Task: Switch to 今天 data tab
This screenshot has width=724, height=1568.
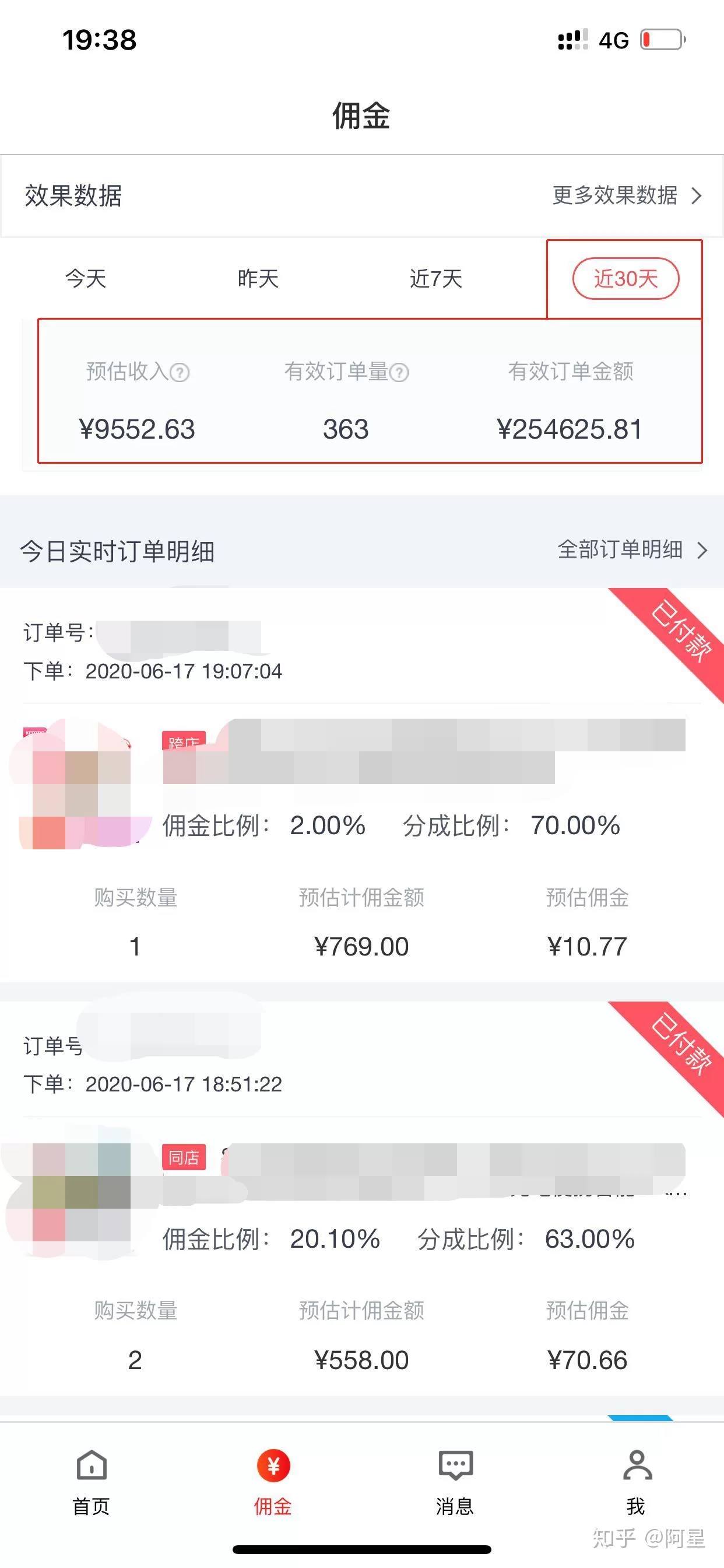Action: pyautogui.click(x=86, y=279)
